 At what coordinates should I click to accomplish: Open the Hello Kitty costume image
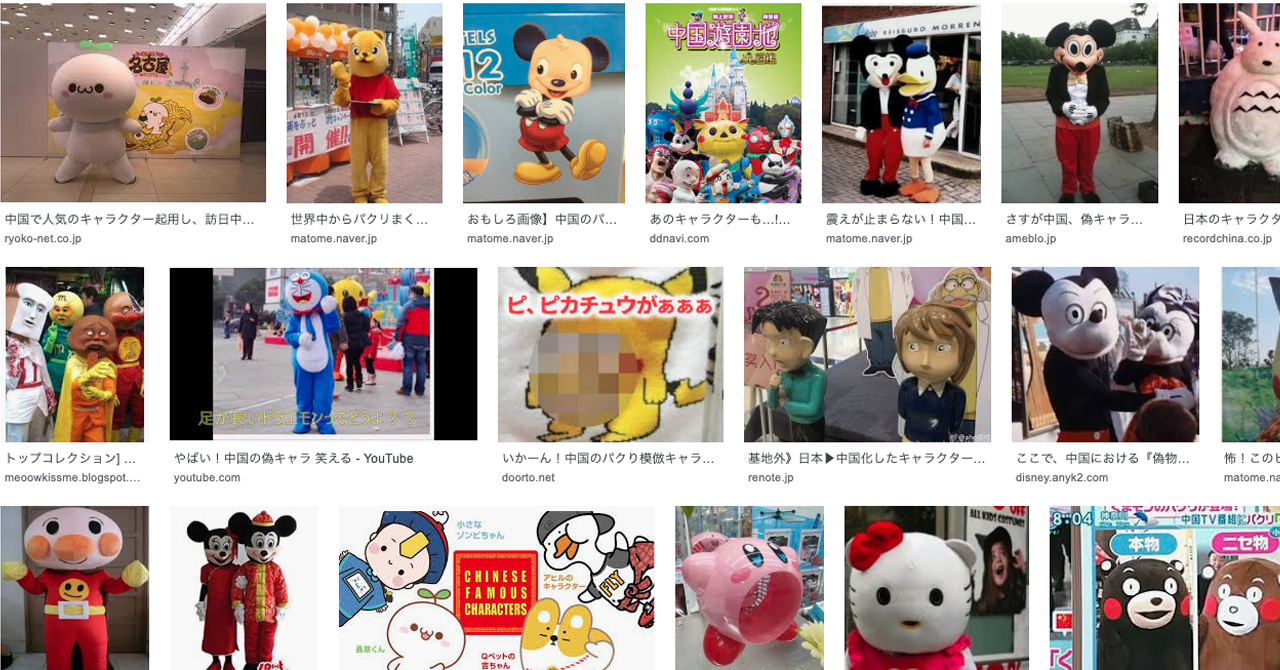(937, 588)
